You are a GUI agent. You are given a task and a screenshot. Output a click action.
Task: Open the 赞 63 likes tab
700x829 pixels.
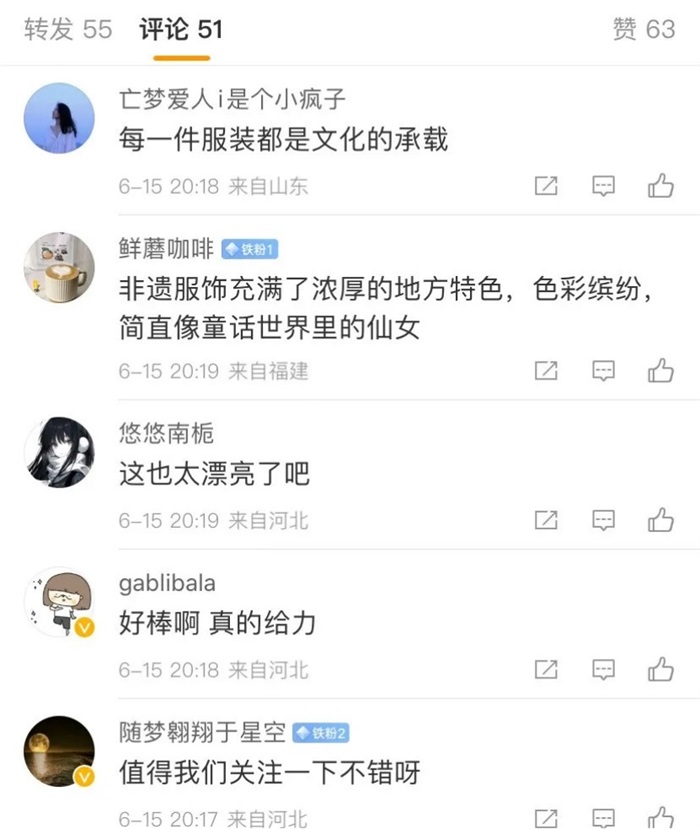(x=643, y=29)
